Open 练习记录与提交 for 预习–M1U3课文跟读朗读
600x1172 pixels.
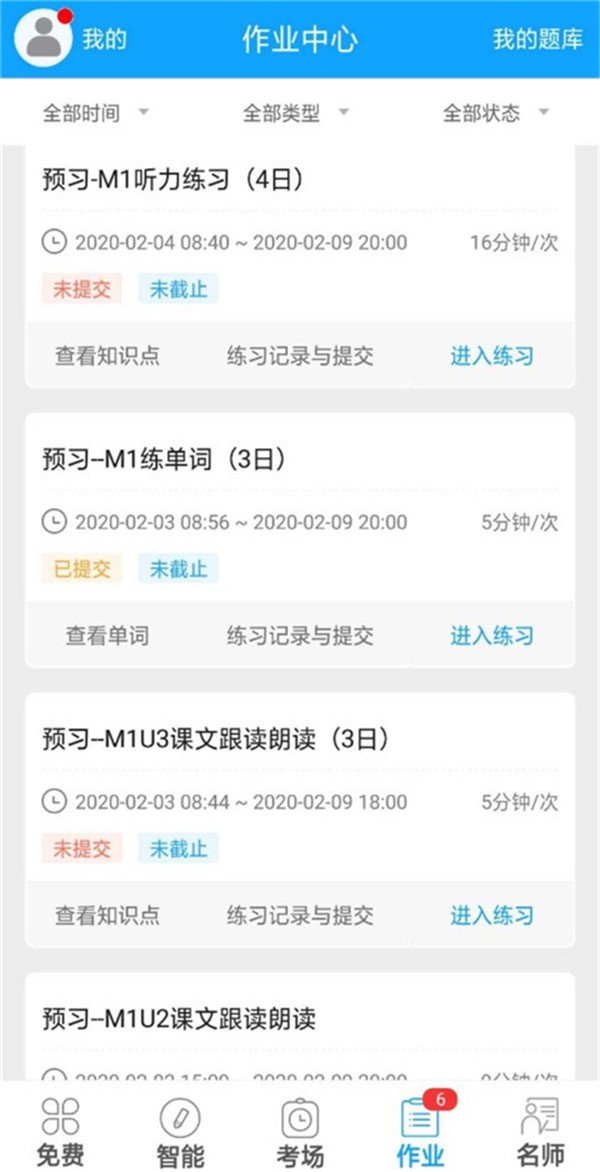click(300, 915)
